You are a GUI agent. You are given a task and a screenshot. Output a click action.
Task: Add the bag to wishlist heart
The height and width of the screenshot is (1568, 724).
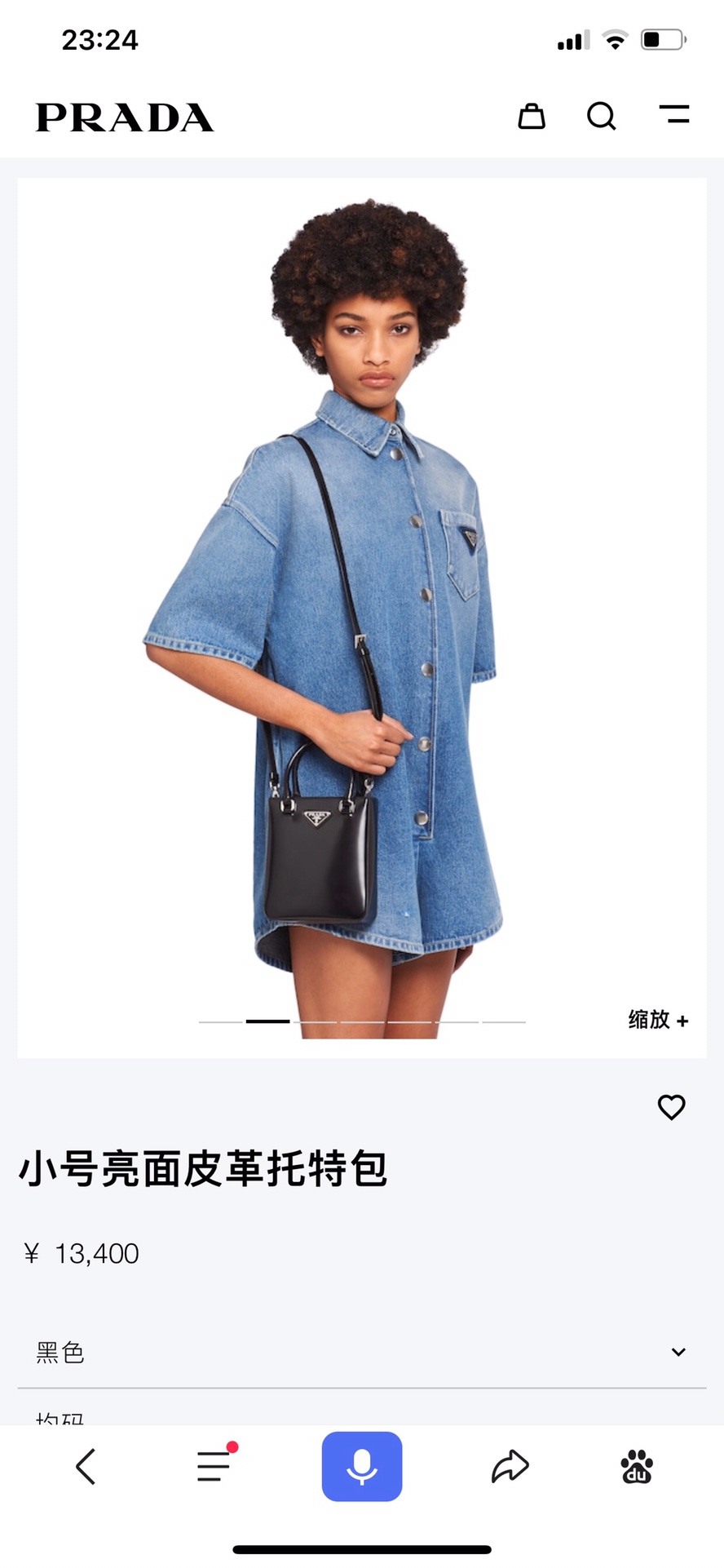671,1107
